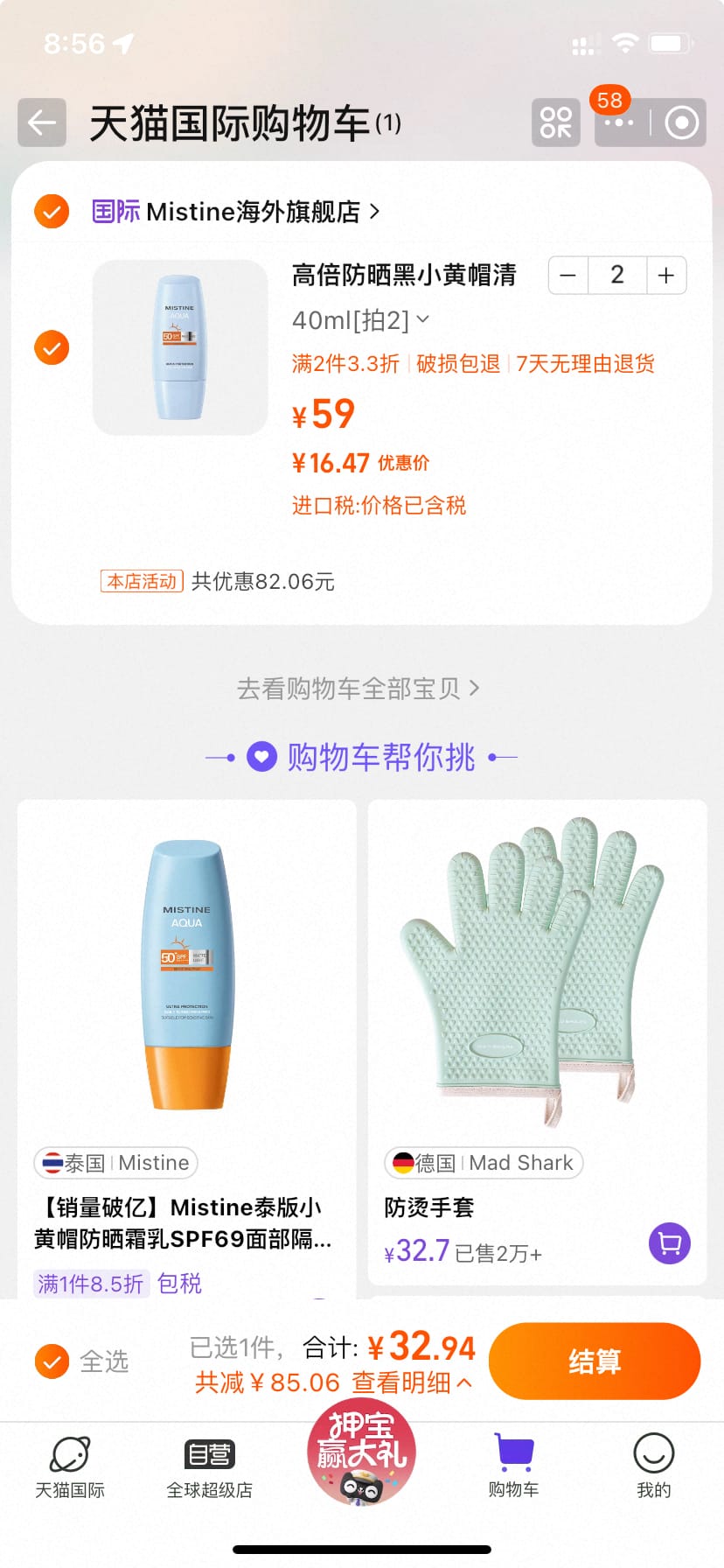
Task: Tap 结算 to check out
Action: click(x=595, y=1361)
